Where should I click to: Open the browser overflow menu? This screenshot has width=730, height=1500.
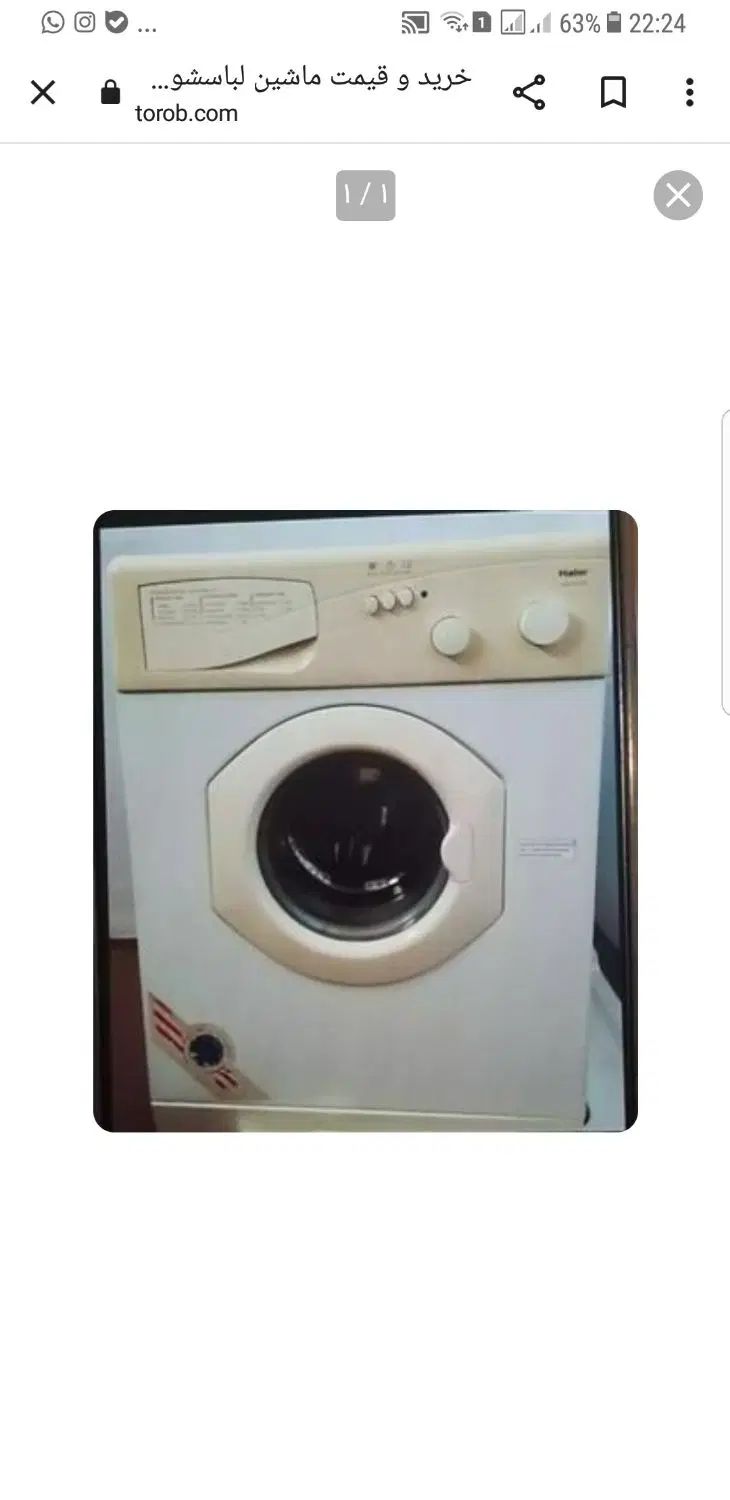coord(689,93)
